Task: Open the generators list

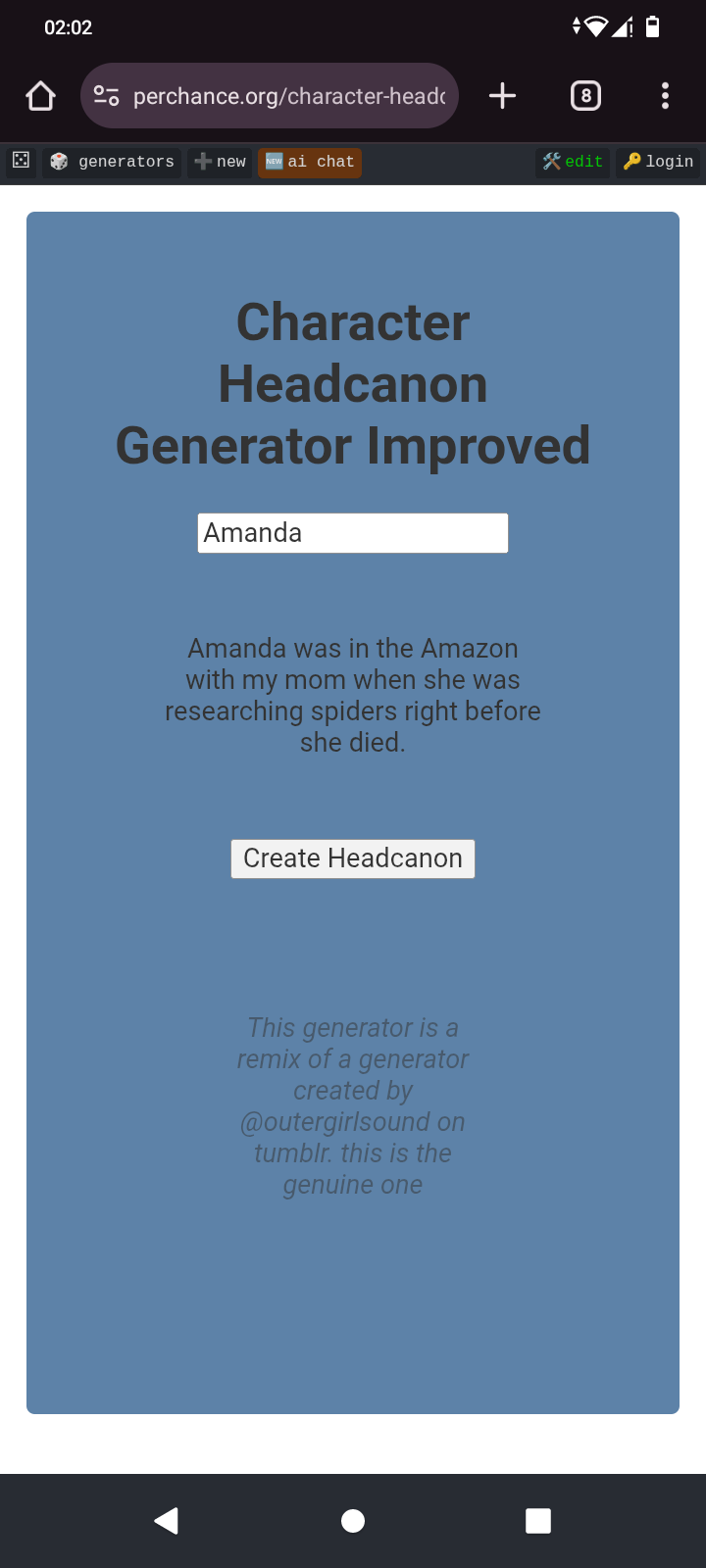Action: coord(112,162)
